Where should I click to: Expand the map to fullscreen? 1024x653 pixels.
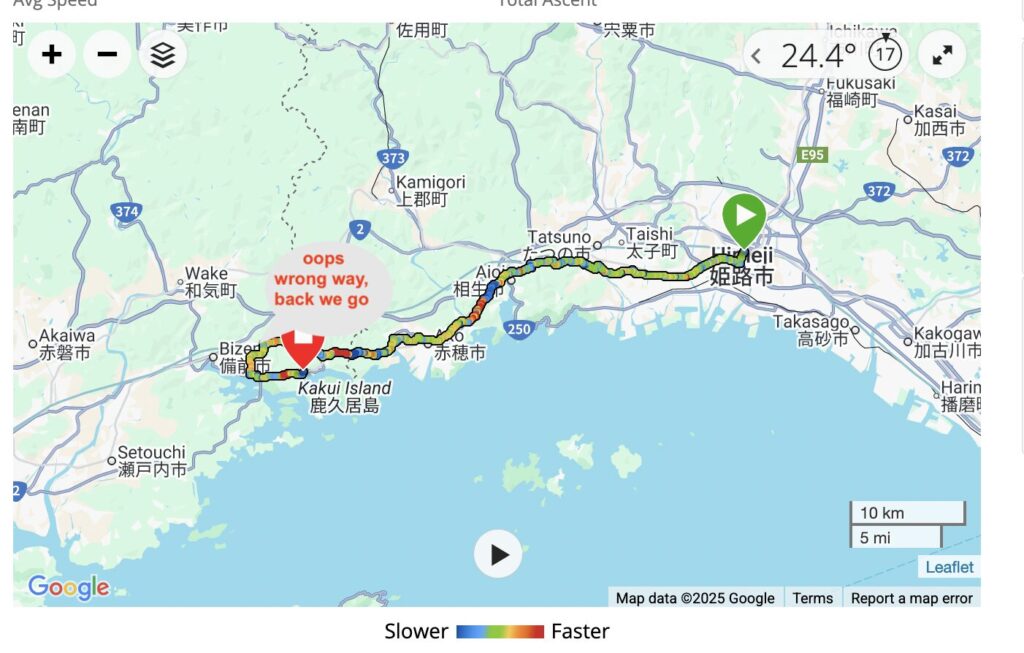coord(942,56)
